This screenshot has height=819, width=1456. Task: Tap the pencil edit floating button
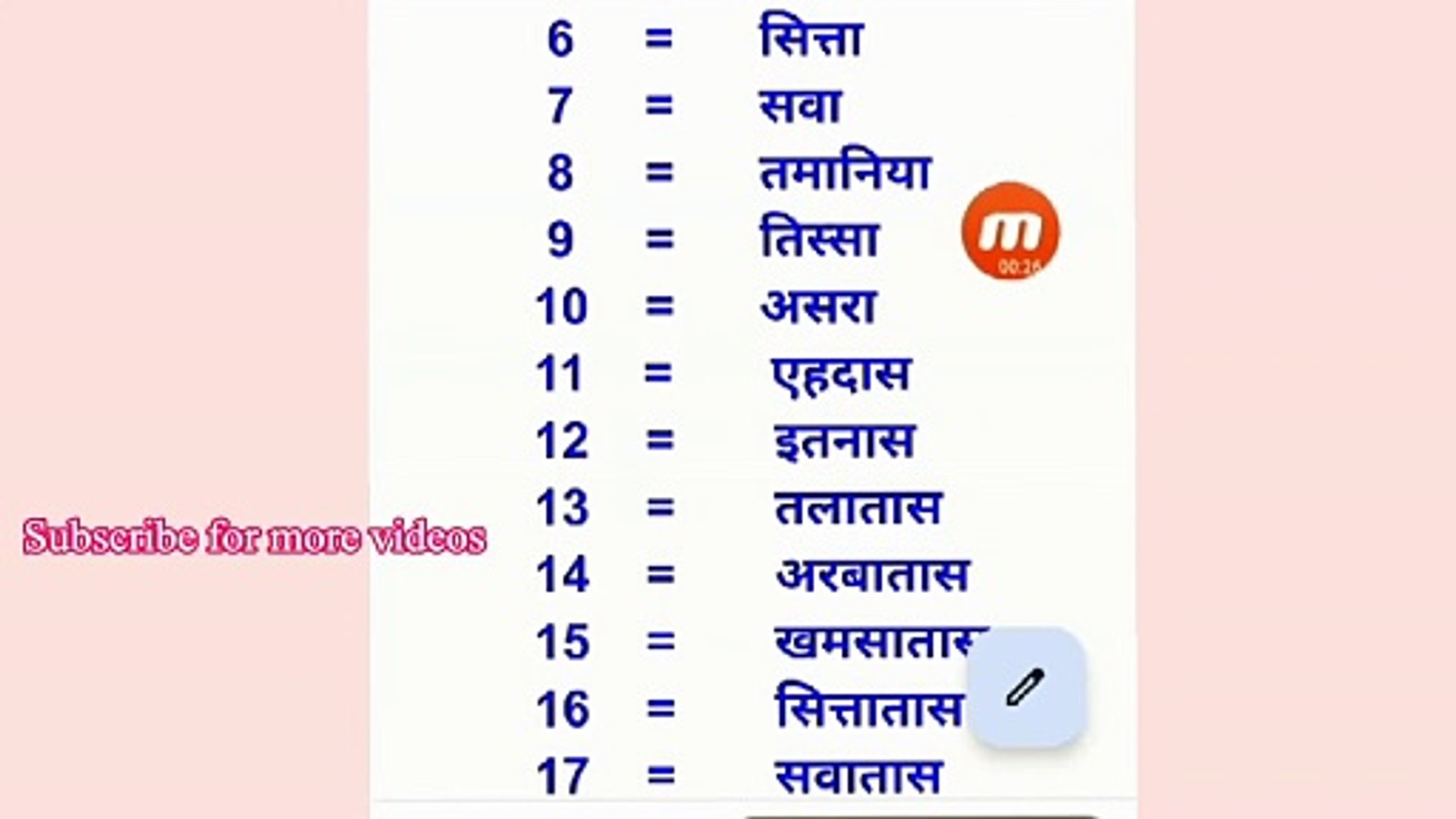tap(1026, 688)
